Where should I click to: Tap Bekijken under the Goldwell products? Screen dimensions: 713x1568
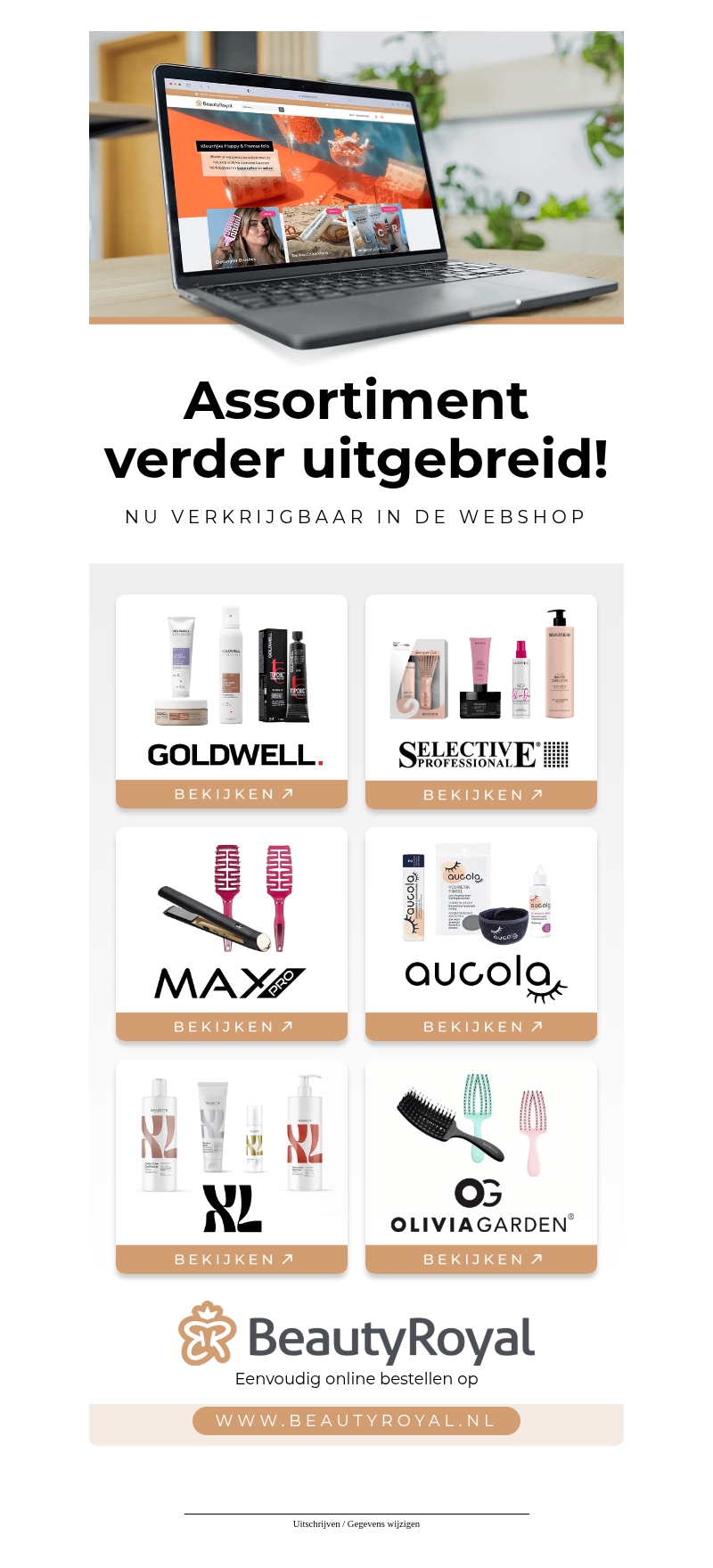pyautogui.click(x=232, y=793)
